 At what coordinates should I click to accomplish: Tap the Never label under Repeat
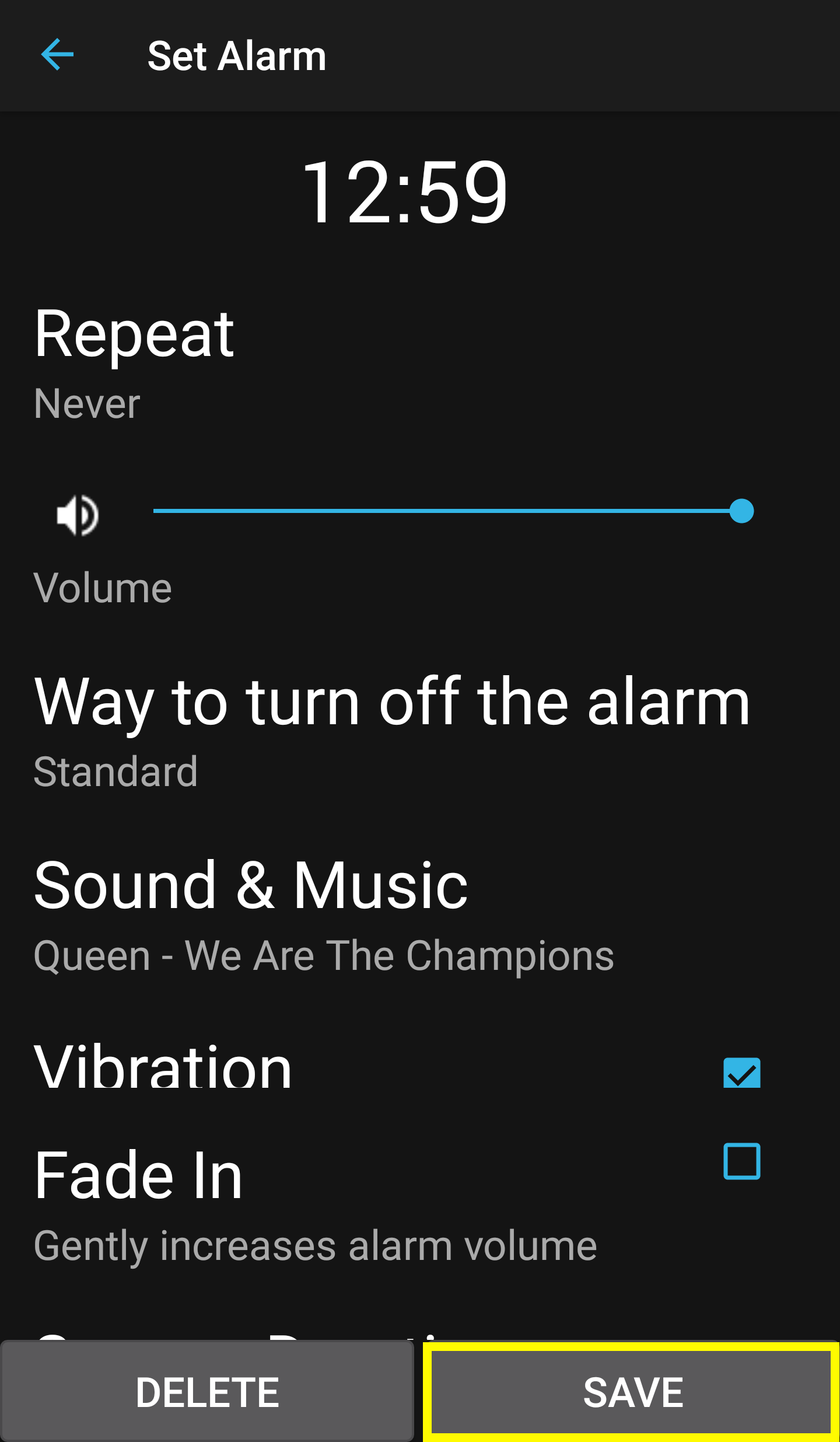click(86, 403)
